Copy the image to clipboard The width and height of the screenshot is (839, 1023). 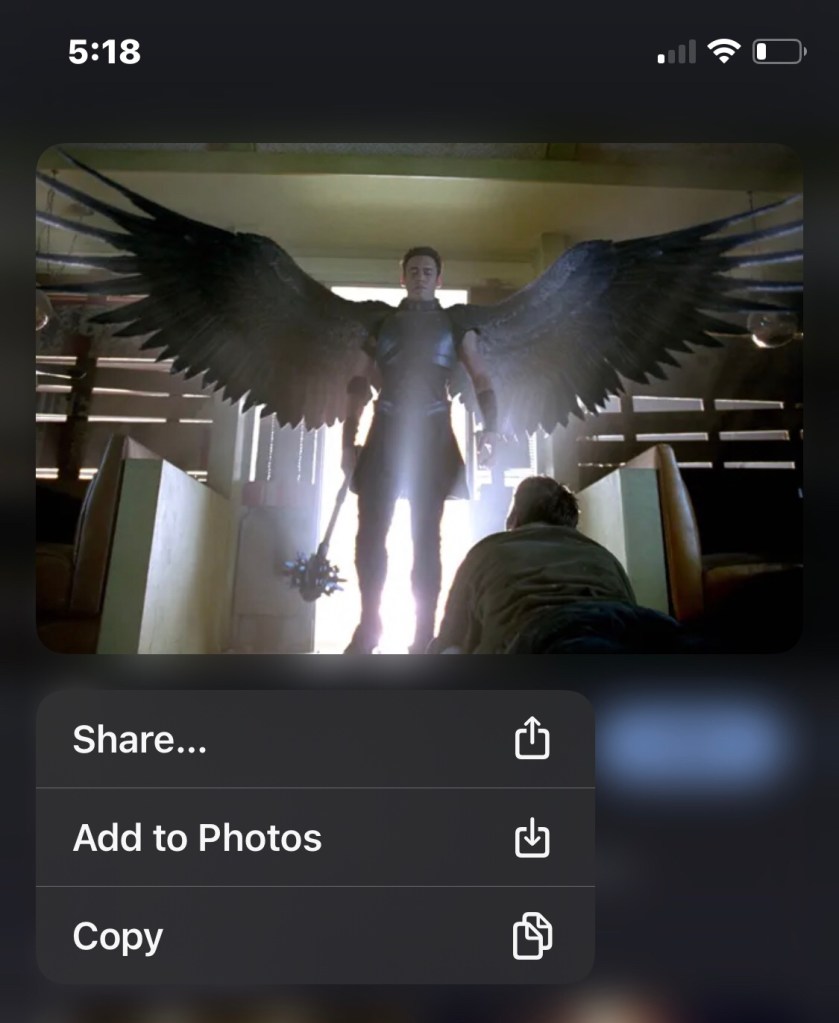coord(314,936)
